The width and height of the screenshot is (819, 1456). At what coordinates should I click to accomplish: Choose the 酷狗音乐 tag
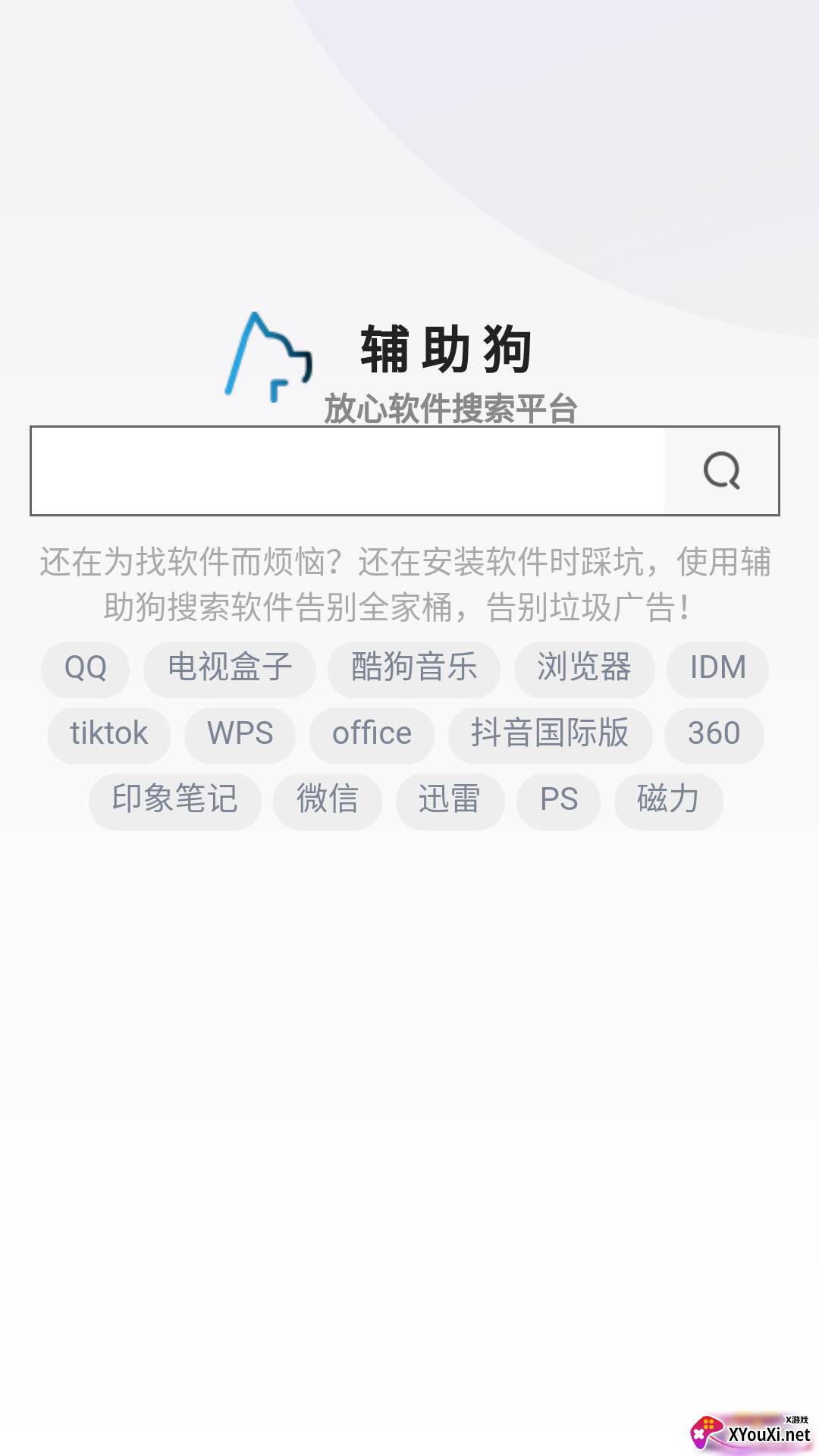(x=414, y=669)
